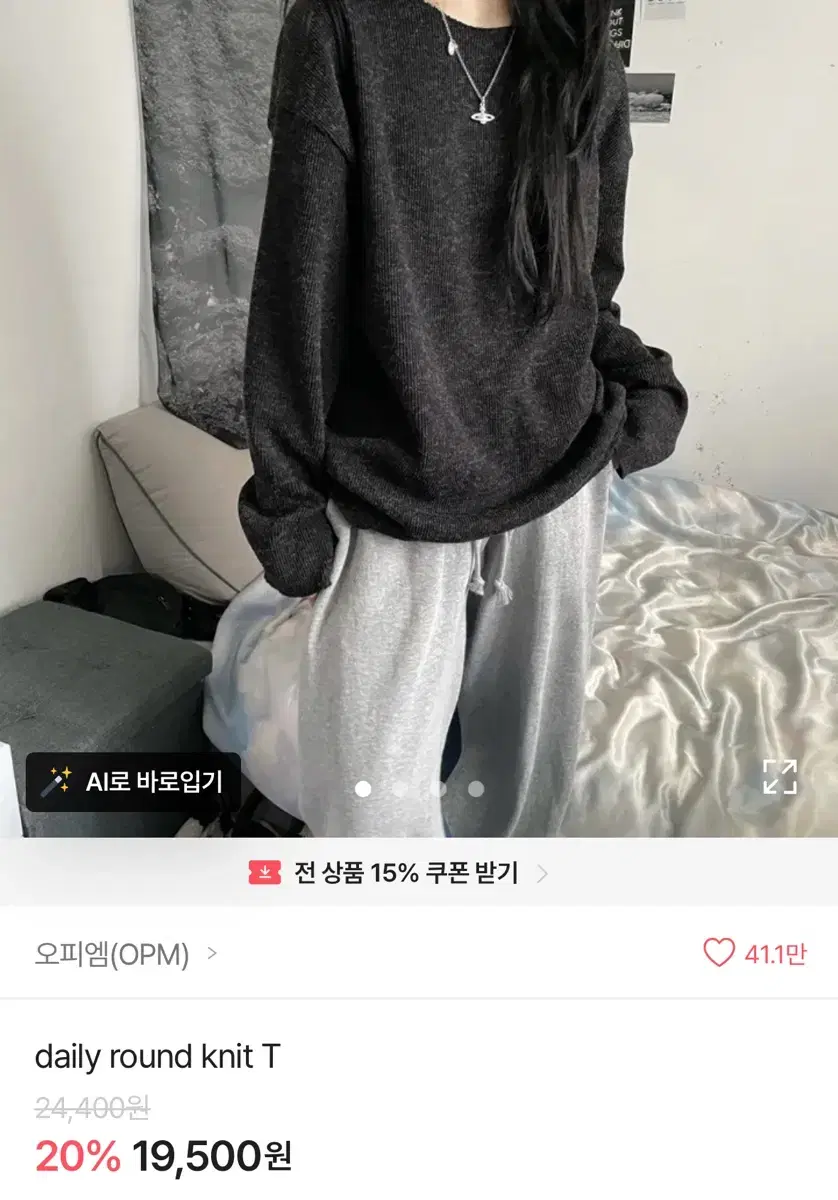Toggle favorite status with the heart
Screen dimensions: 838x1200
pos(718,953)
